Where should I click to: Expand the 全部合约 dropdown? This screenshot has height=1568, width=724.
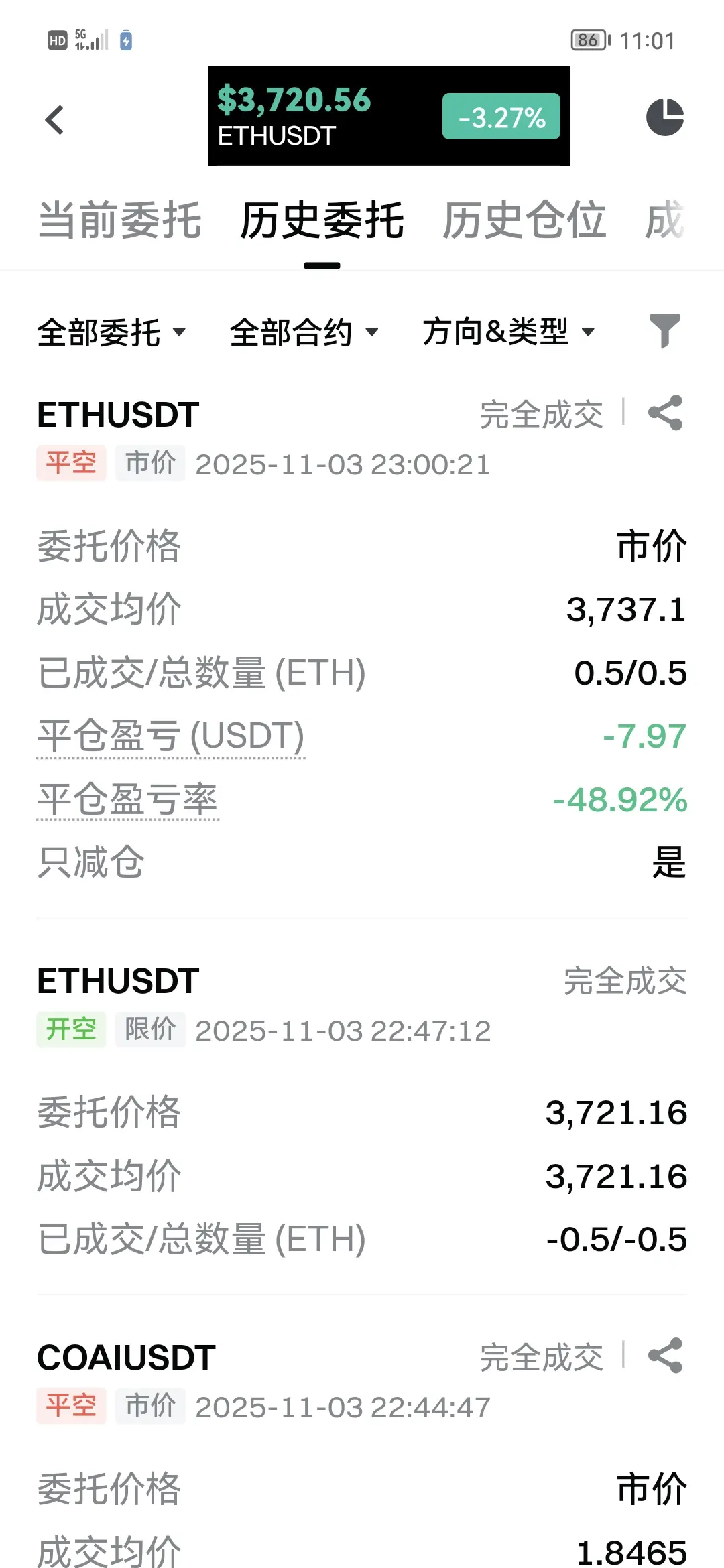click(x=304, y=332)
